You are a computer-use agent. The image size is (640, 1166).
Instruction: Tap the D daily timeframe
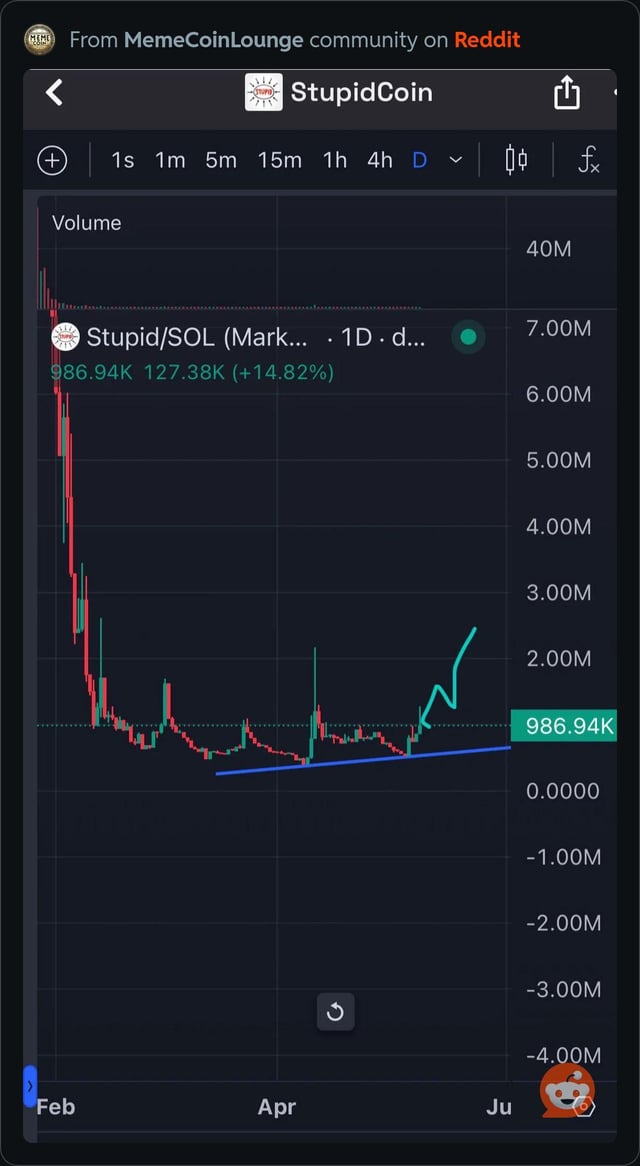[420, 160]
